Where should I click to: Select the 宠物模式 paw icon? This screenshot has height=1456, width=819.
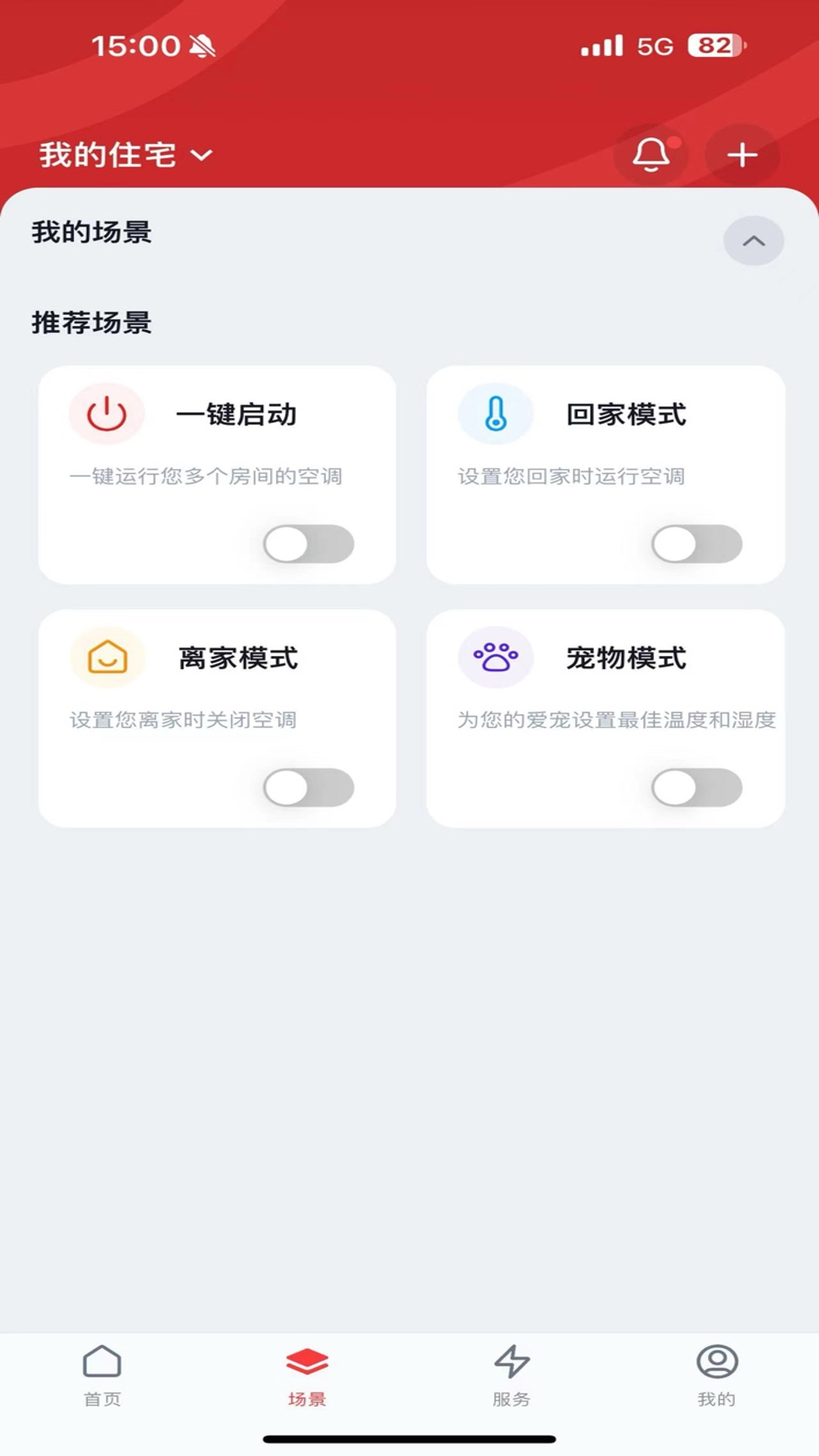coord(495,657)
